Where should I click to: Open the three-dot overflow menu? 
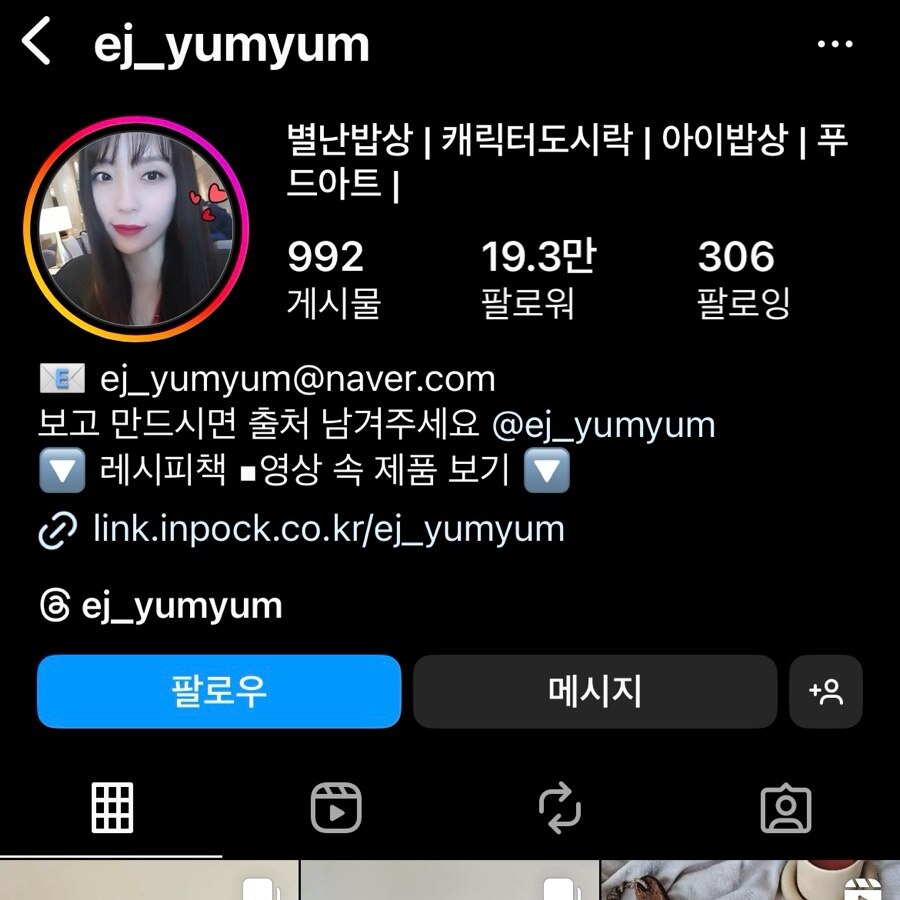coord(834,45)
